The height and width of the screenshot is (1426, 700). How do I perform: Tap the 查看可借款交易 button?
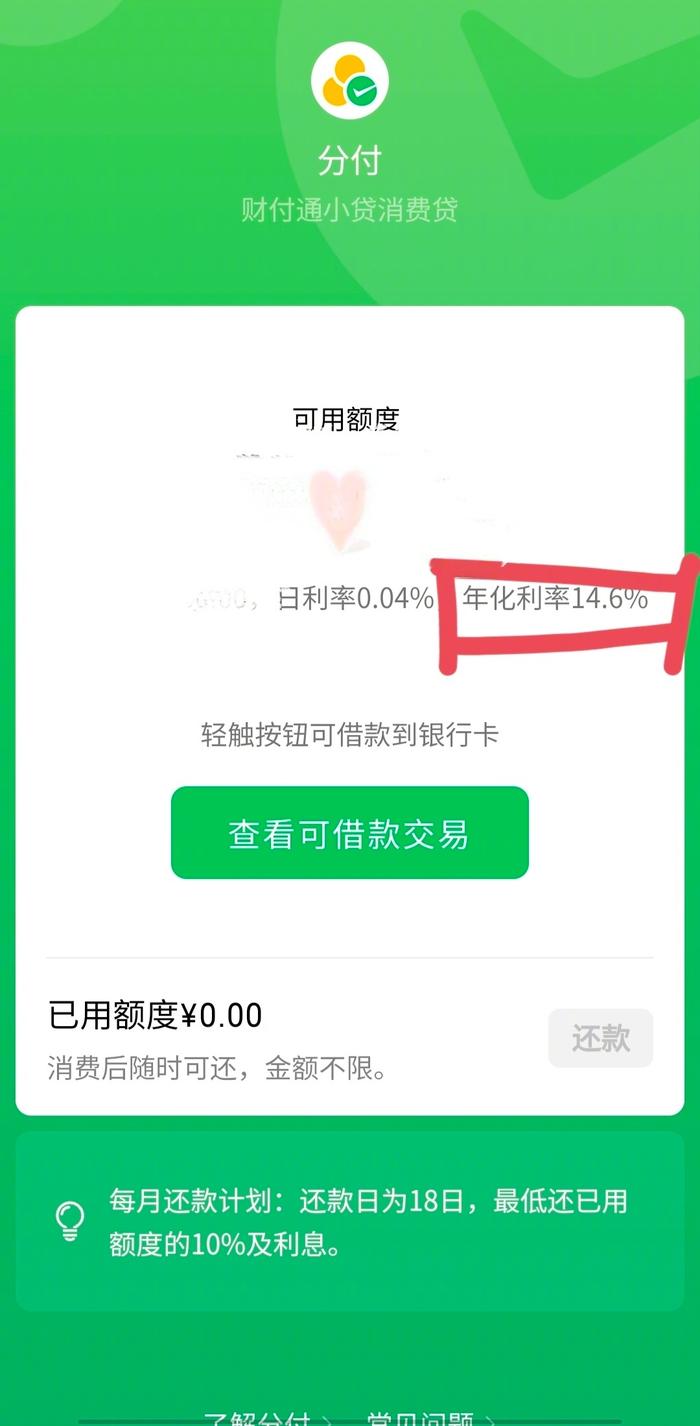tap(349, 833)
